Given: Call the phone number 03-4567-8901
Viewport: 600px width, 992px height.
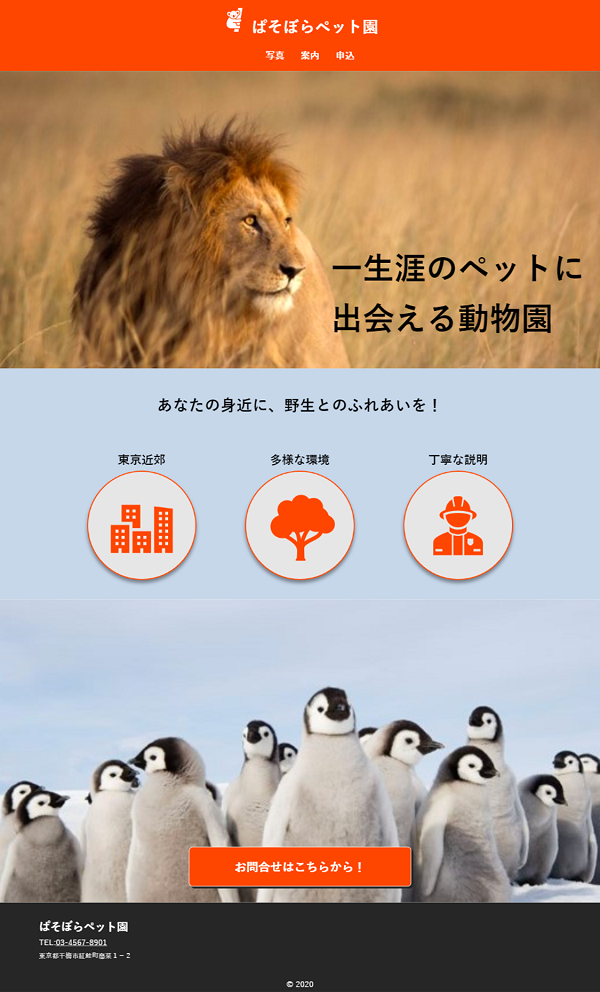Looking at the screenshot, I should (81, 942).
